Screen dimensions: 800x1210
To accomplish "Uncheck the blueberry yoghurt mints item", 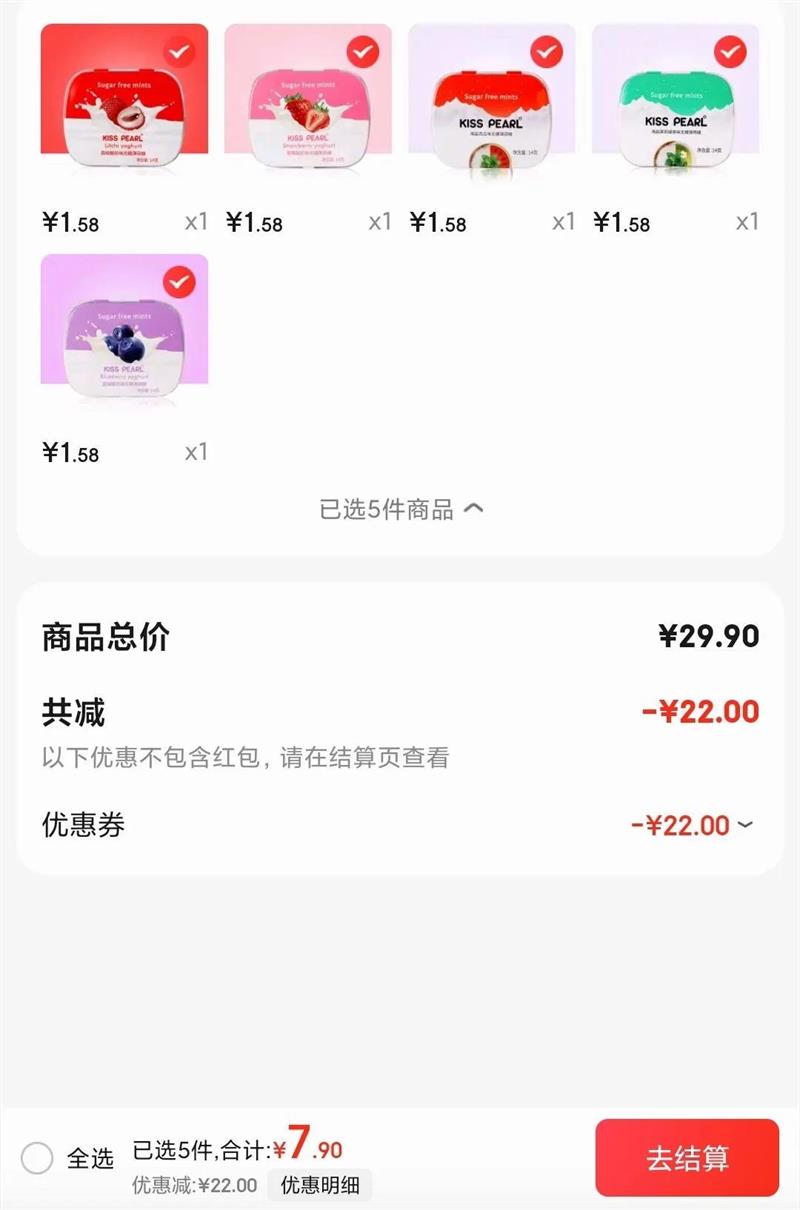I will click(179, 283).
